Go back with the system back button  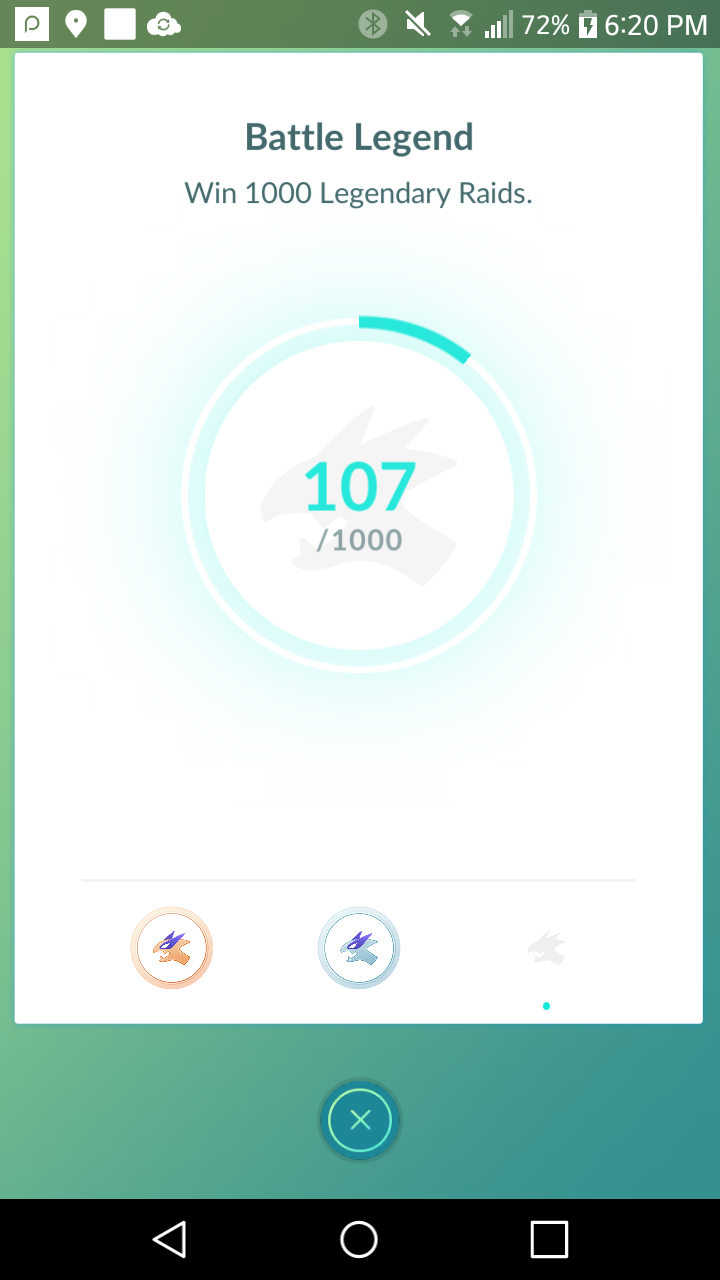tap(169, 1239)
